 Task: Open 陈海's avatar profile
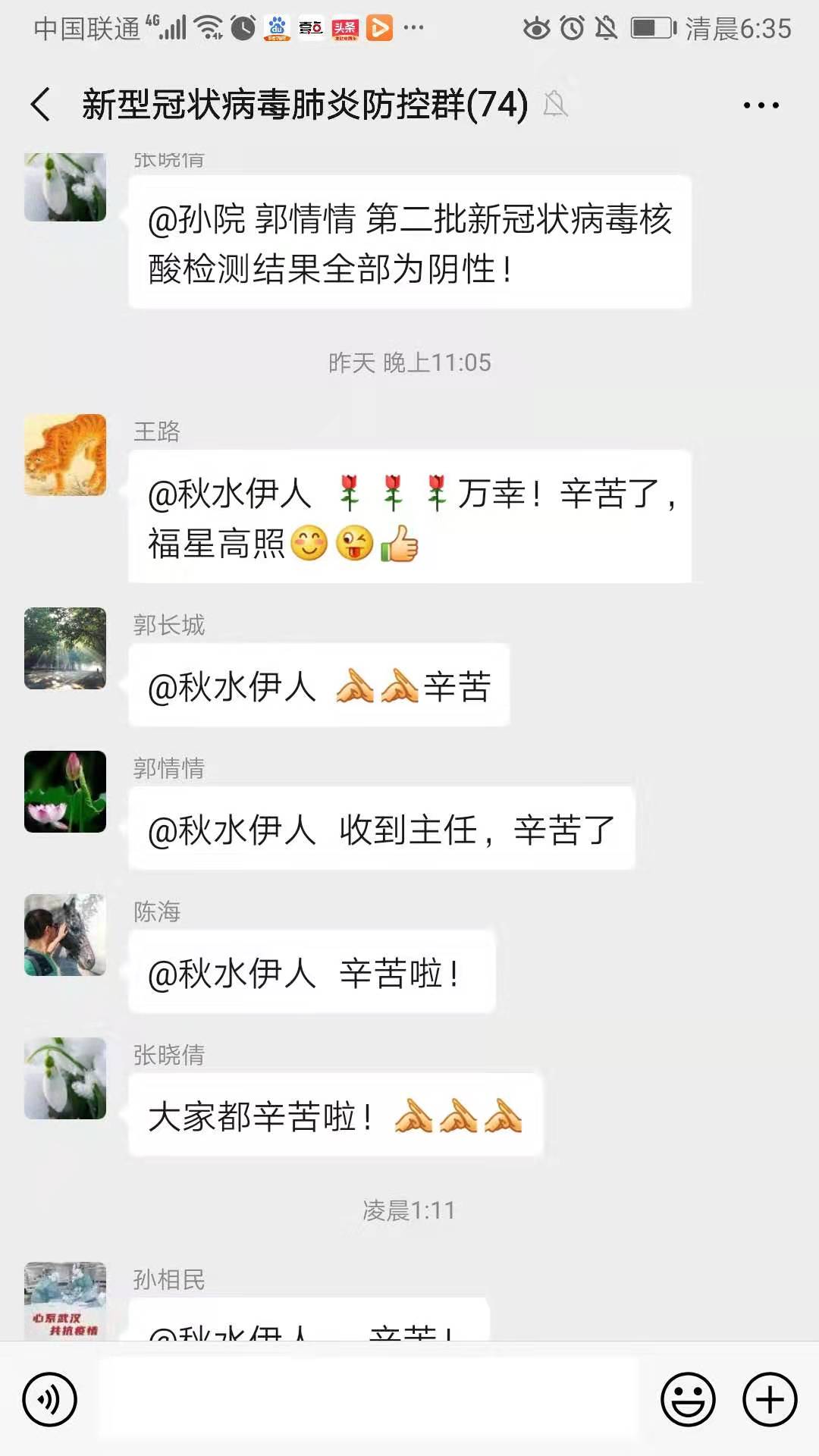coord(65,935)
